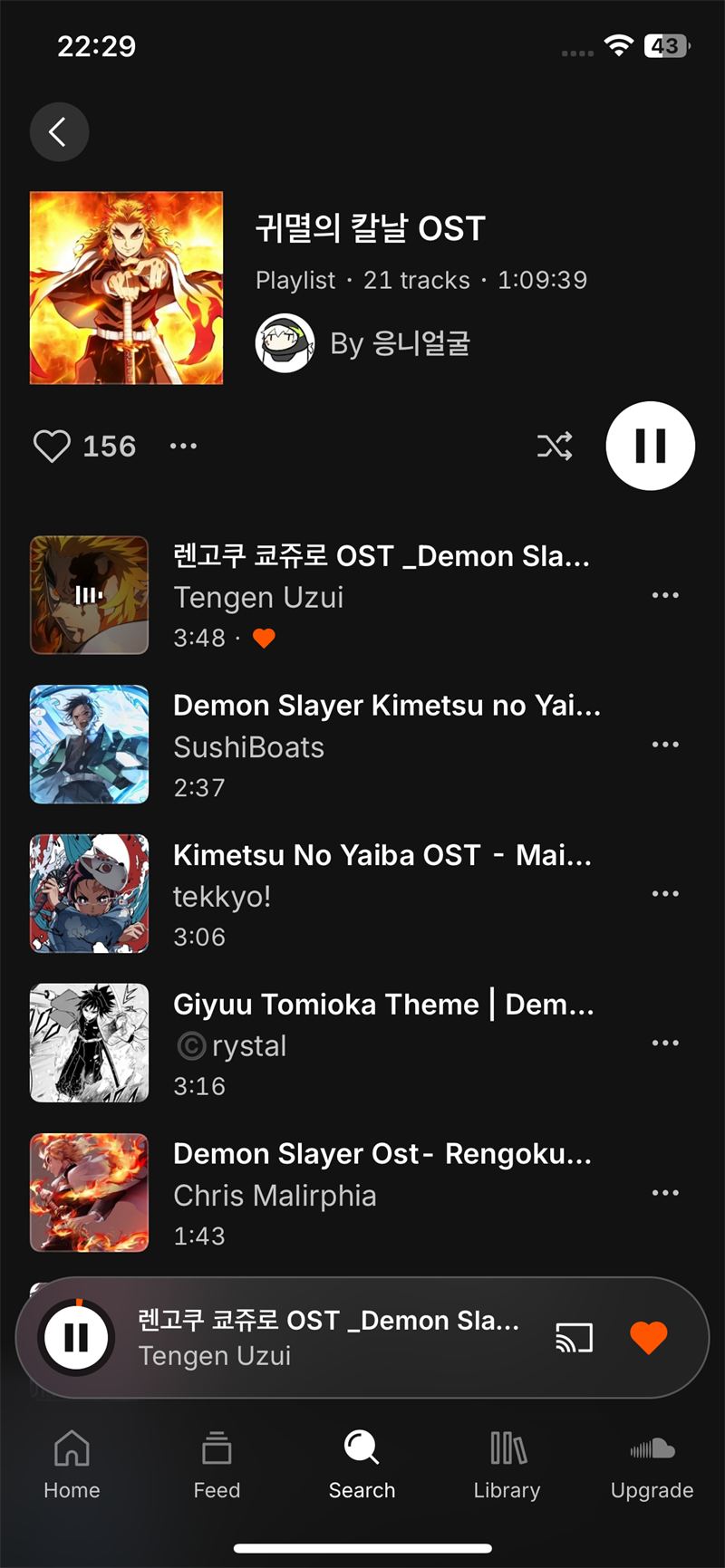725x1568 pixels.
Task: Open more options for the Tengen Uzui track
Action: click(665, 595)
